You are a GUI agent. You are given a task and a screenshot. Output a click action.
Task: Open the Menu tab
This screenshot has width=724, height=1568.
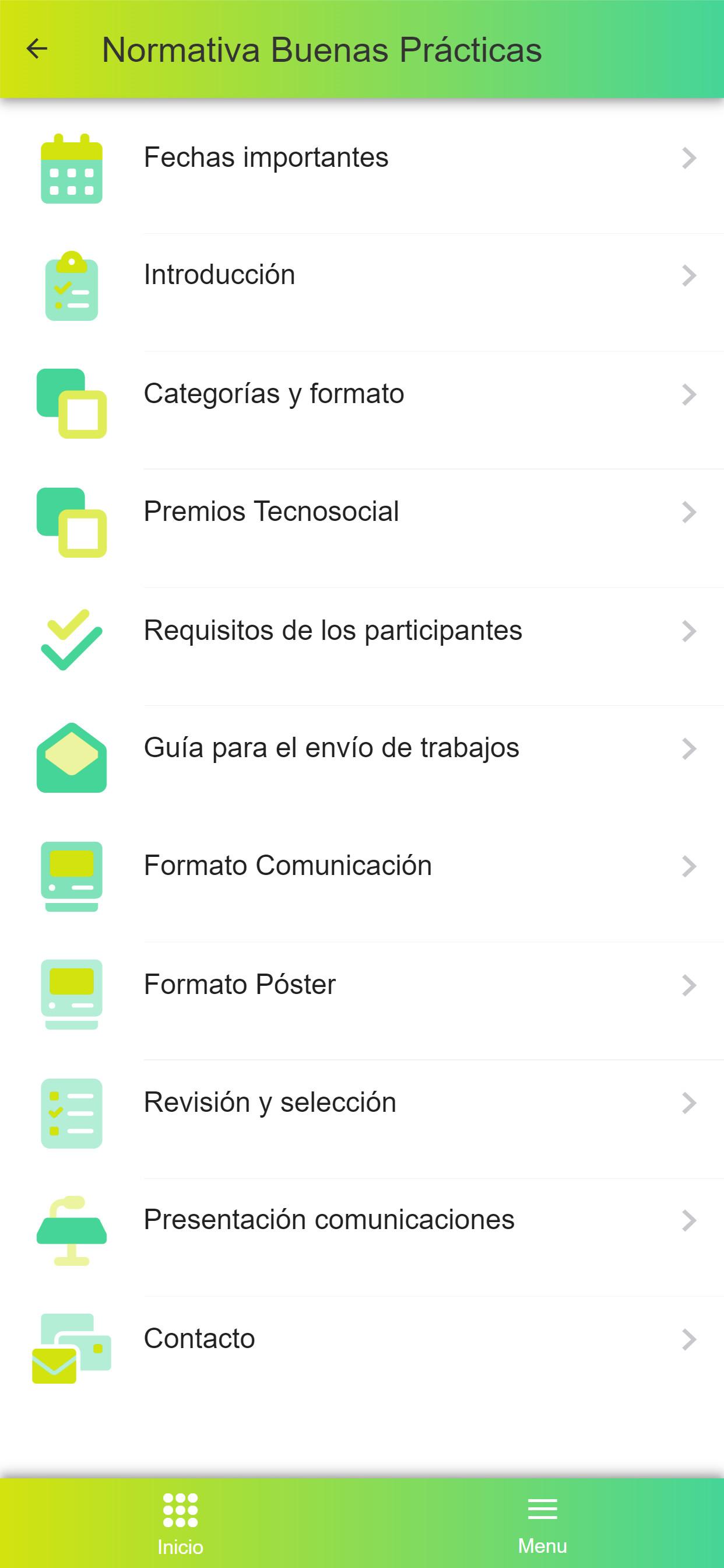[543, 1524]
